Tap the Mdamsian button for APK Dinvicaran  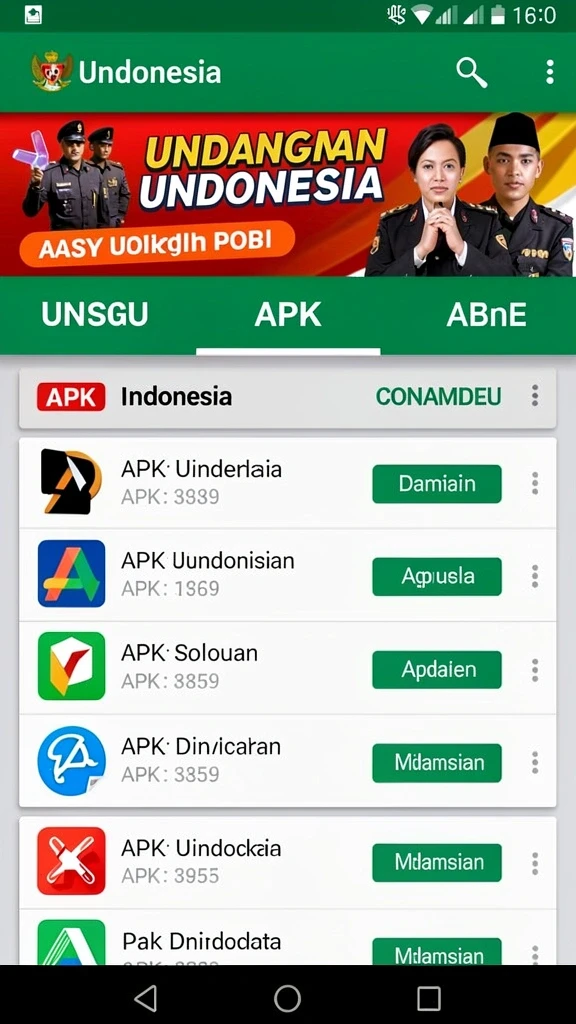[437, 763]
